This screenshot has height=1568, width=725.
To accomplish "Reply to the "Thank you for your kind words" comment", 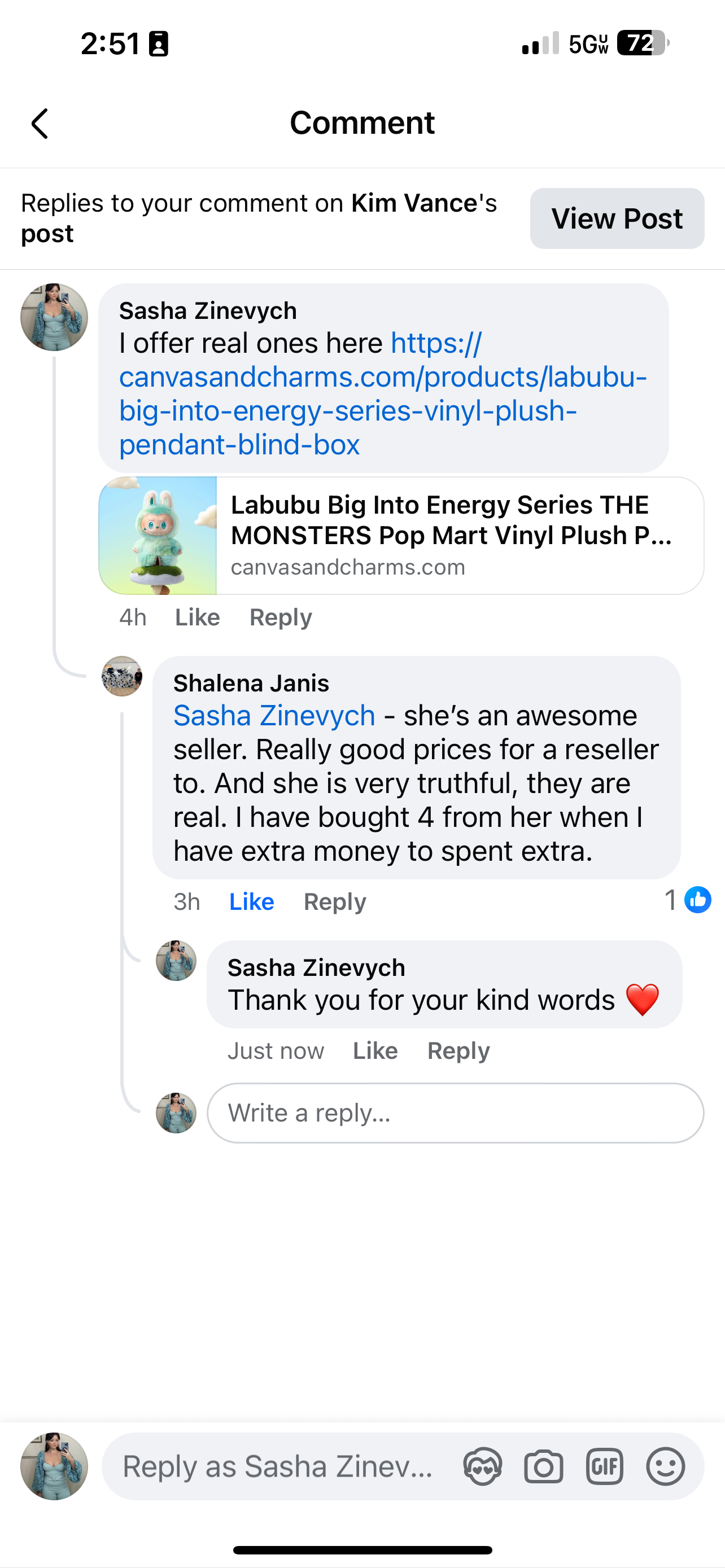I will [458, 1050].
